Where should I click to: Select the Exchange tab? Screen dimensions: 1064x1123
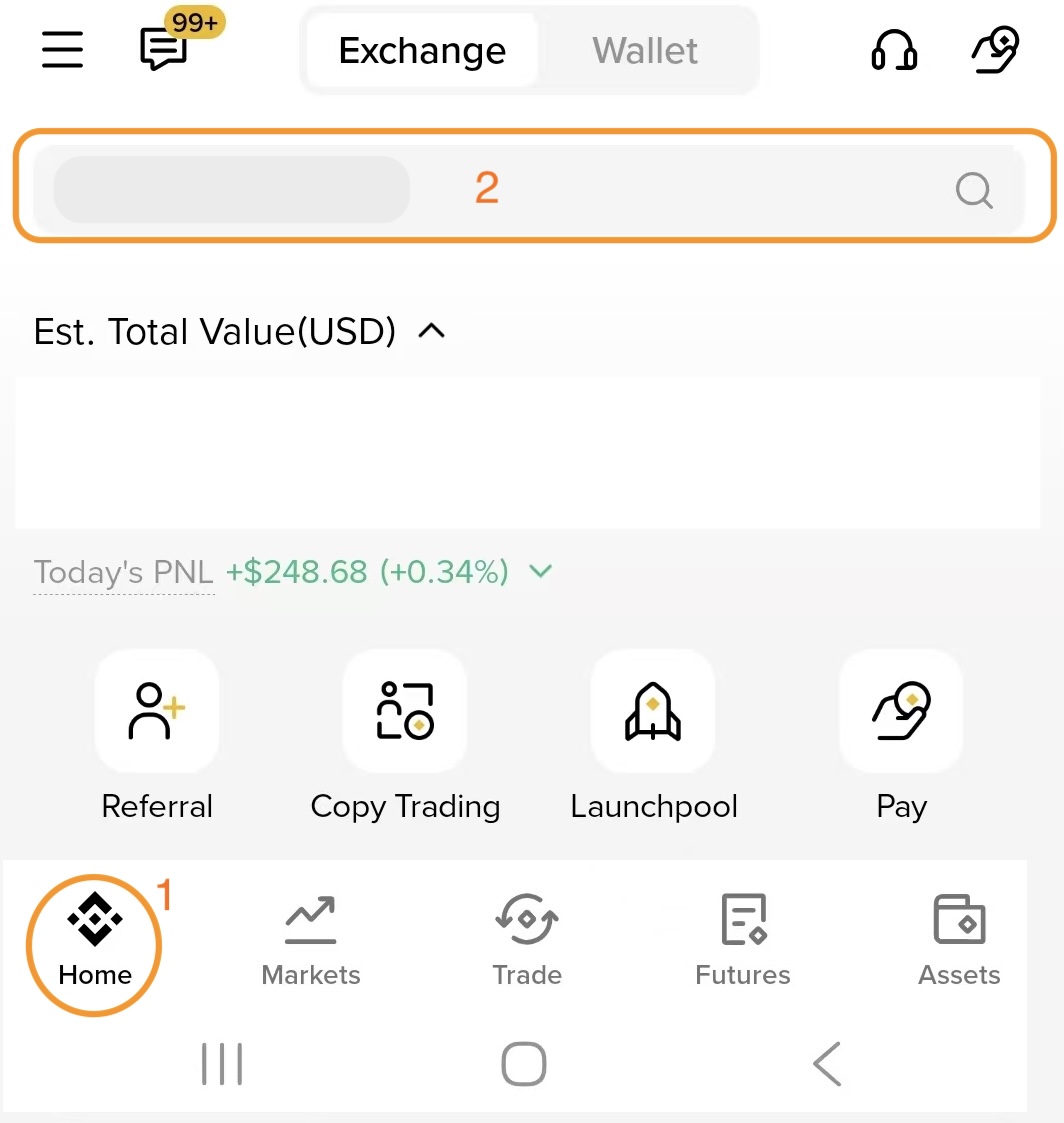[421, 50]
